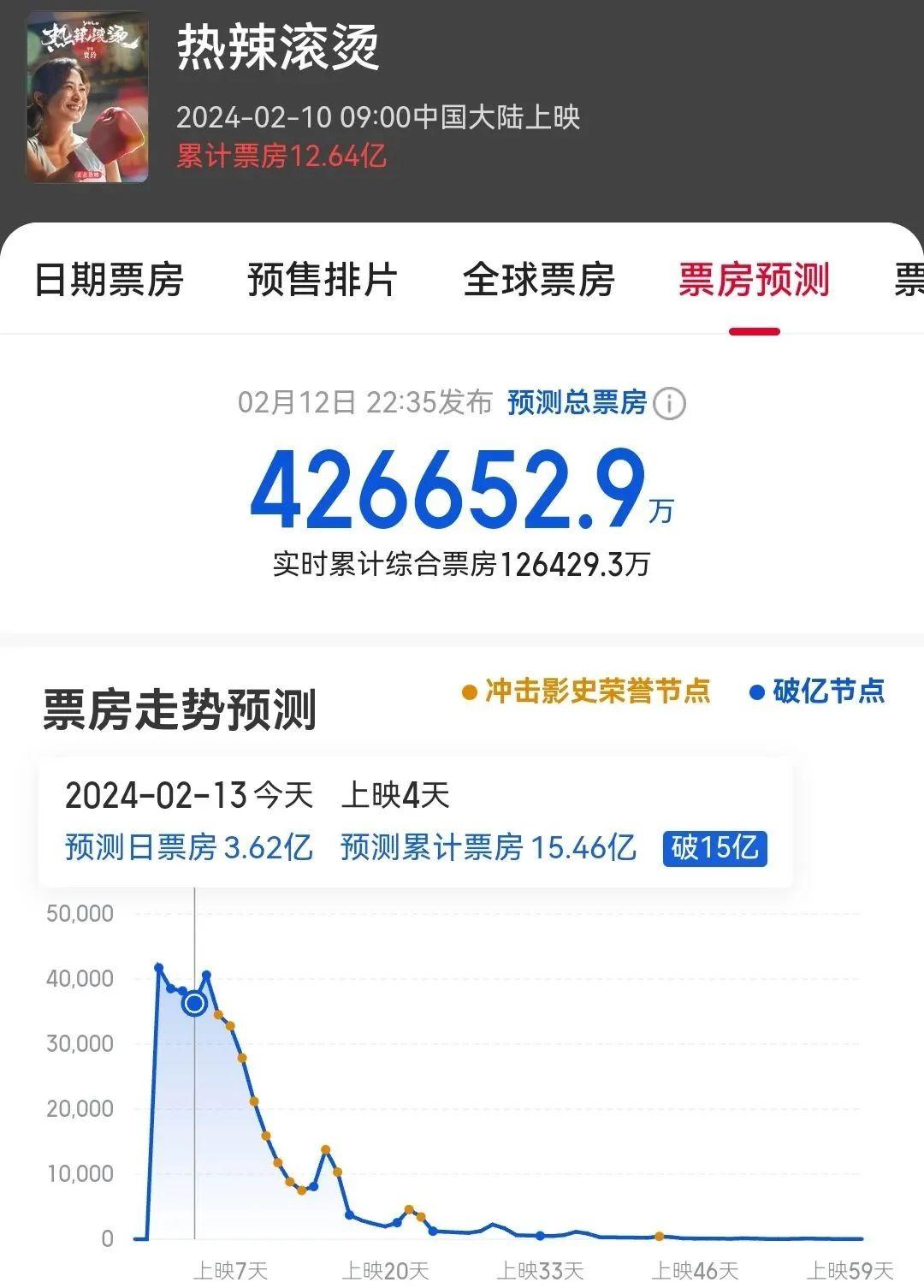Open the 预售排片 tab
Screen dimensions: 924x1288
click(x=323, y=280)
